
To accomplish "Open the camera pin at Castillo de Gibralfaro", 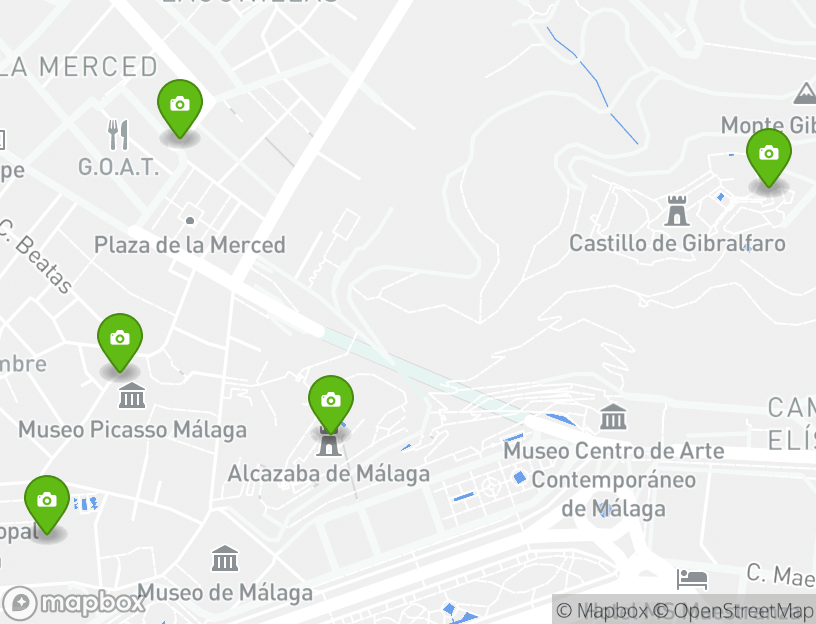I will point(768,155).
